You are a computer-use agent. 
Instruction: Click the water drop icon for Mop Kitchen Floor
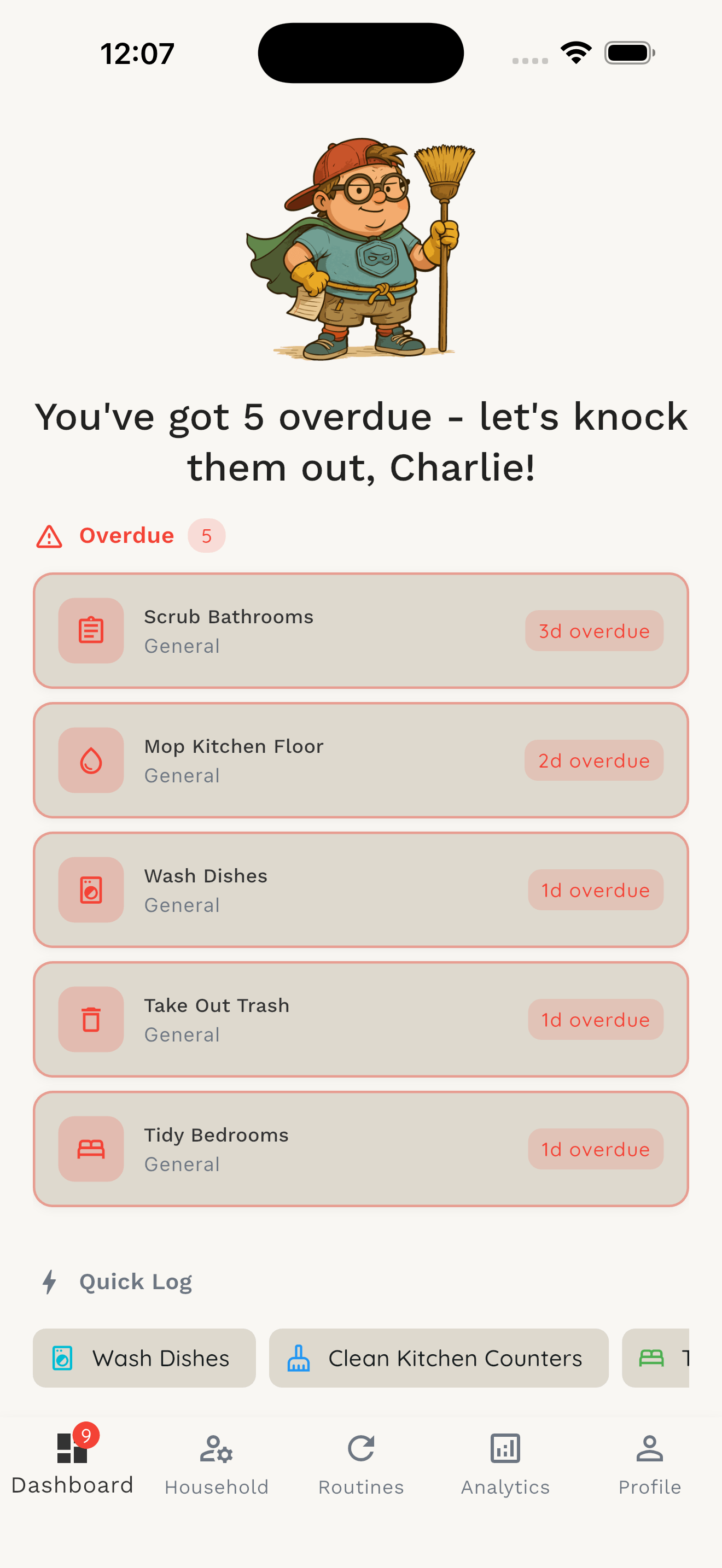(x=90, y=760)
